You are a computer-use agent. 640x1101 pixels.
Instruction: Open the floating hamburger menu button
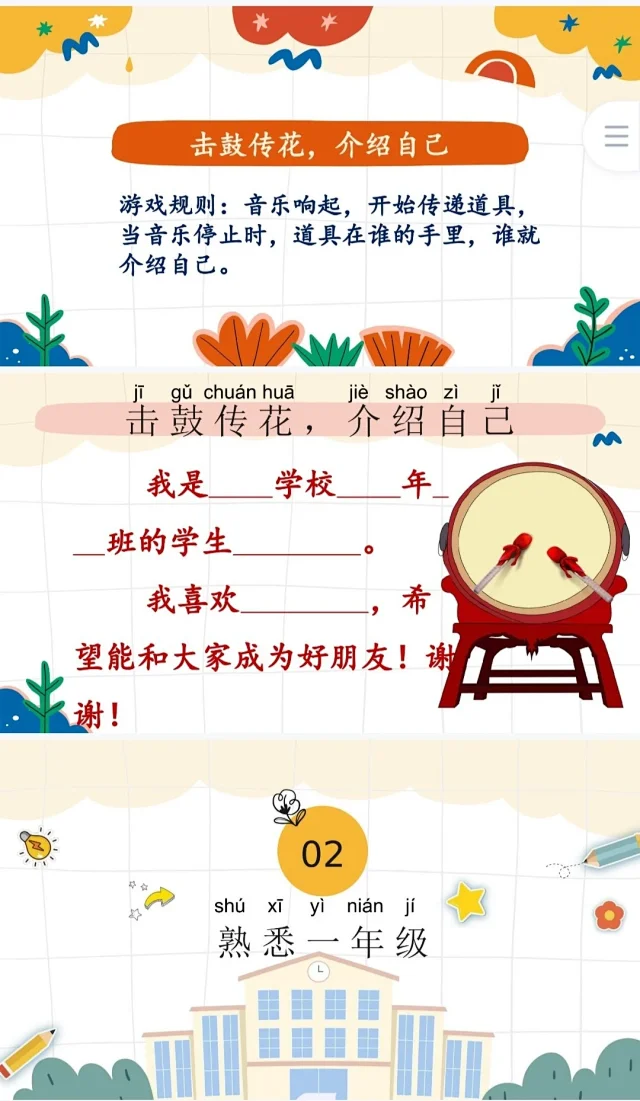click(616, 137)
